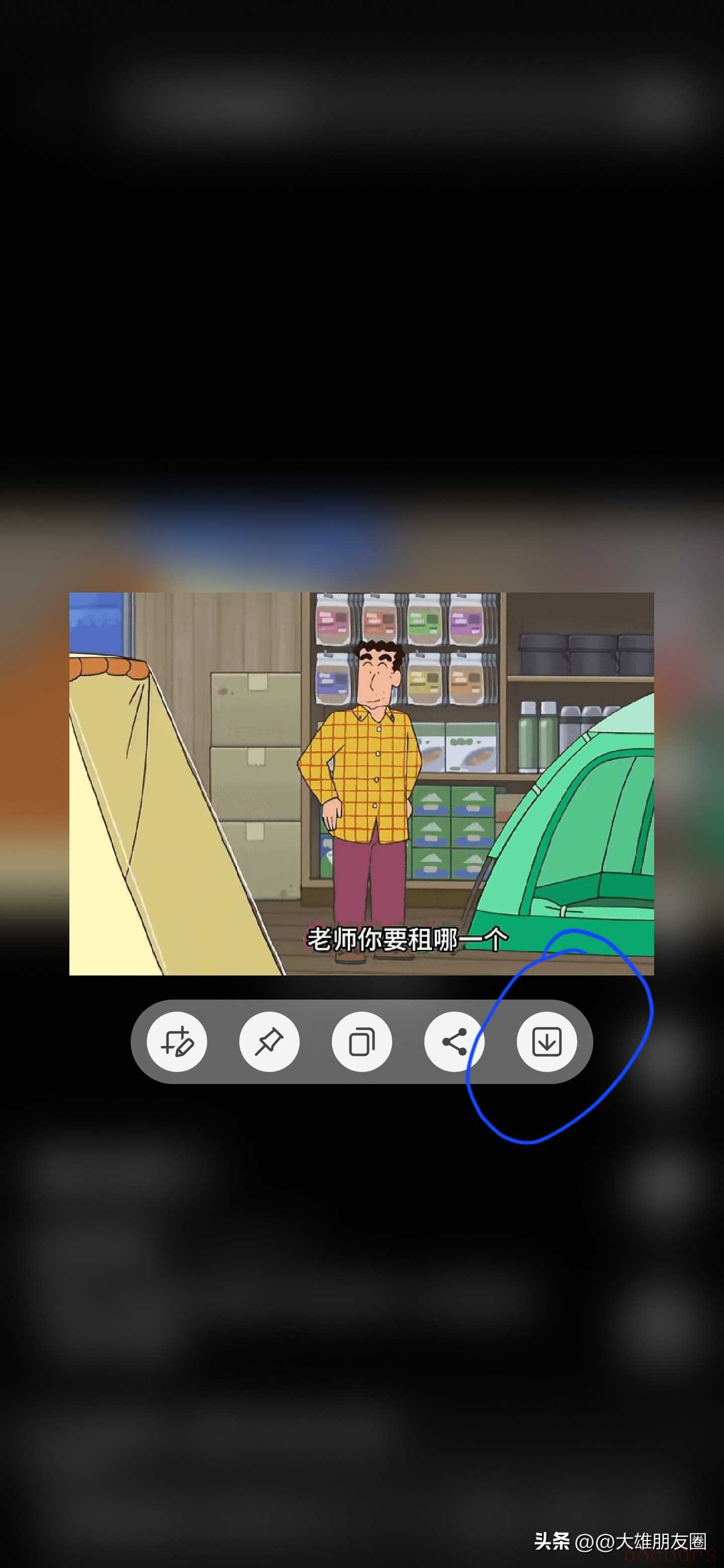The image size is (724, 1568).
Task: Open the draw and edit tool
Action: [176, 1041]
